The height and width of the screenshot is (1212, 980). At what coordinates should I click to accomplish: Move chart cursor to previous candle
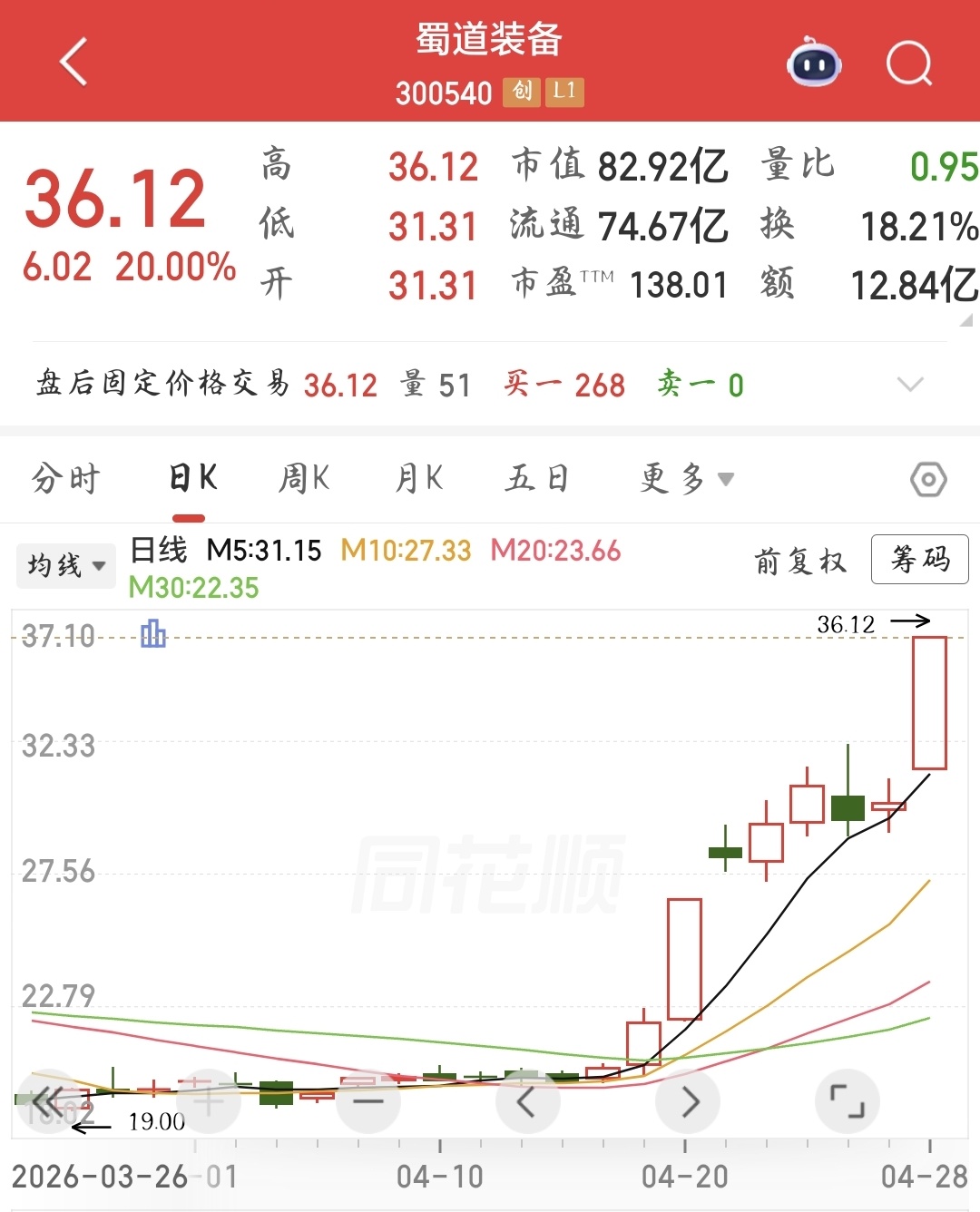(527, 1101)
